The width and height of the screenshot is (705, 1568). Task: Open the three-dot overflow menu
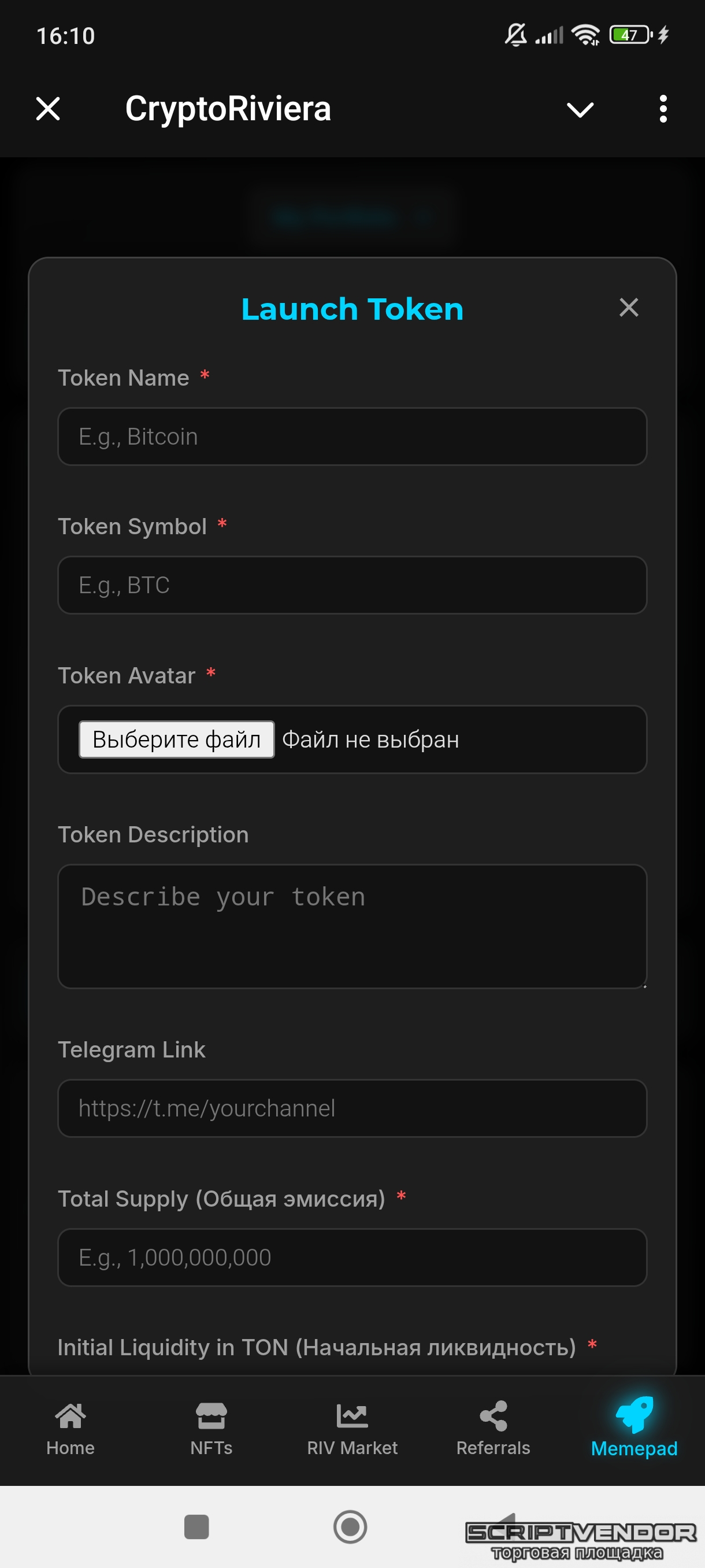coord(663,109)
